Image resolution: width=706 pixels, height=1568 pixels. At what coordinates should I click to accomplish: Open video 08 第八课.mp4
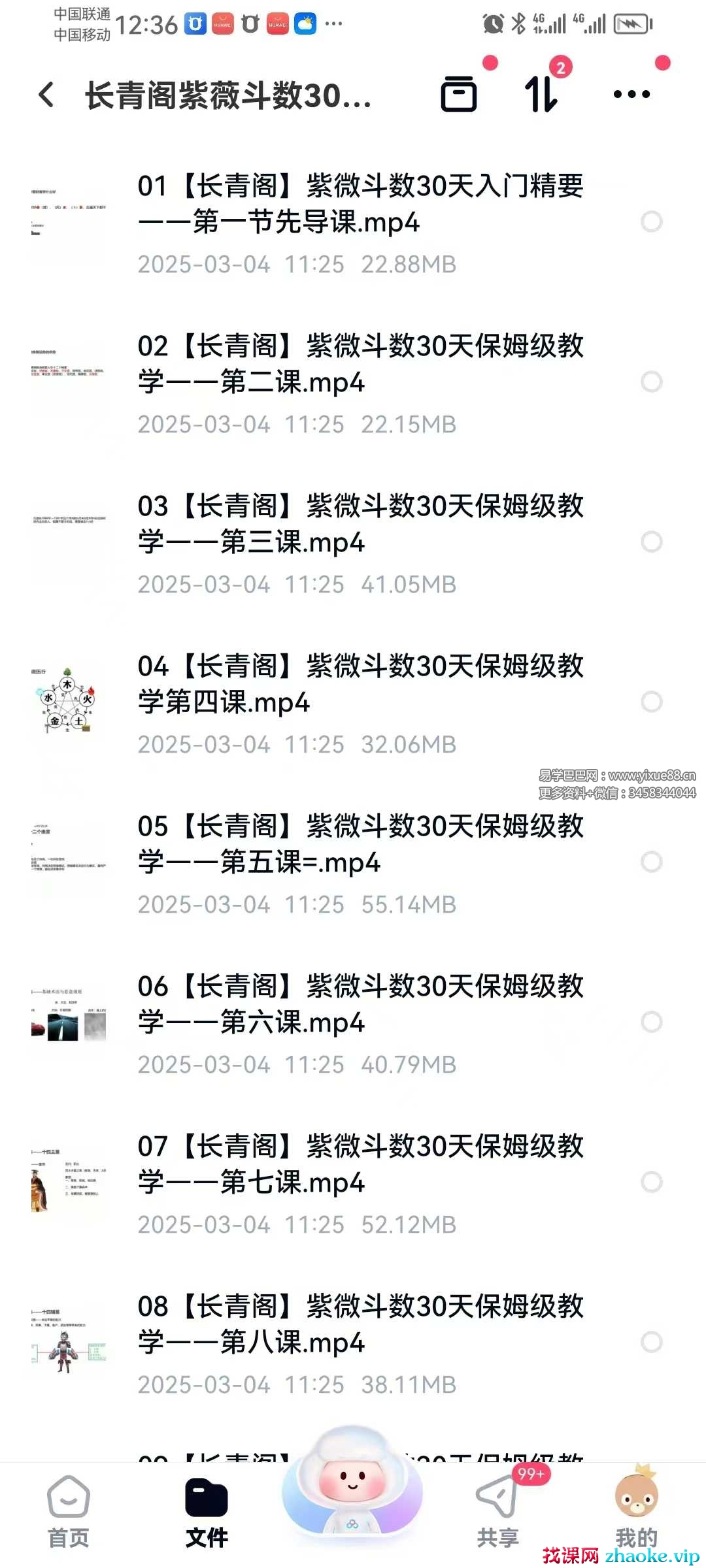click(x=360, y=1324)
